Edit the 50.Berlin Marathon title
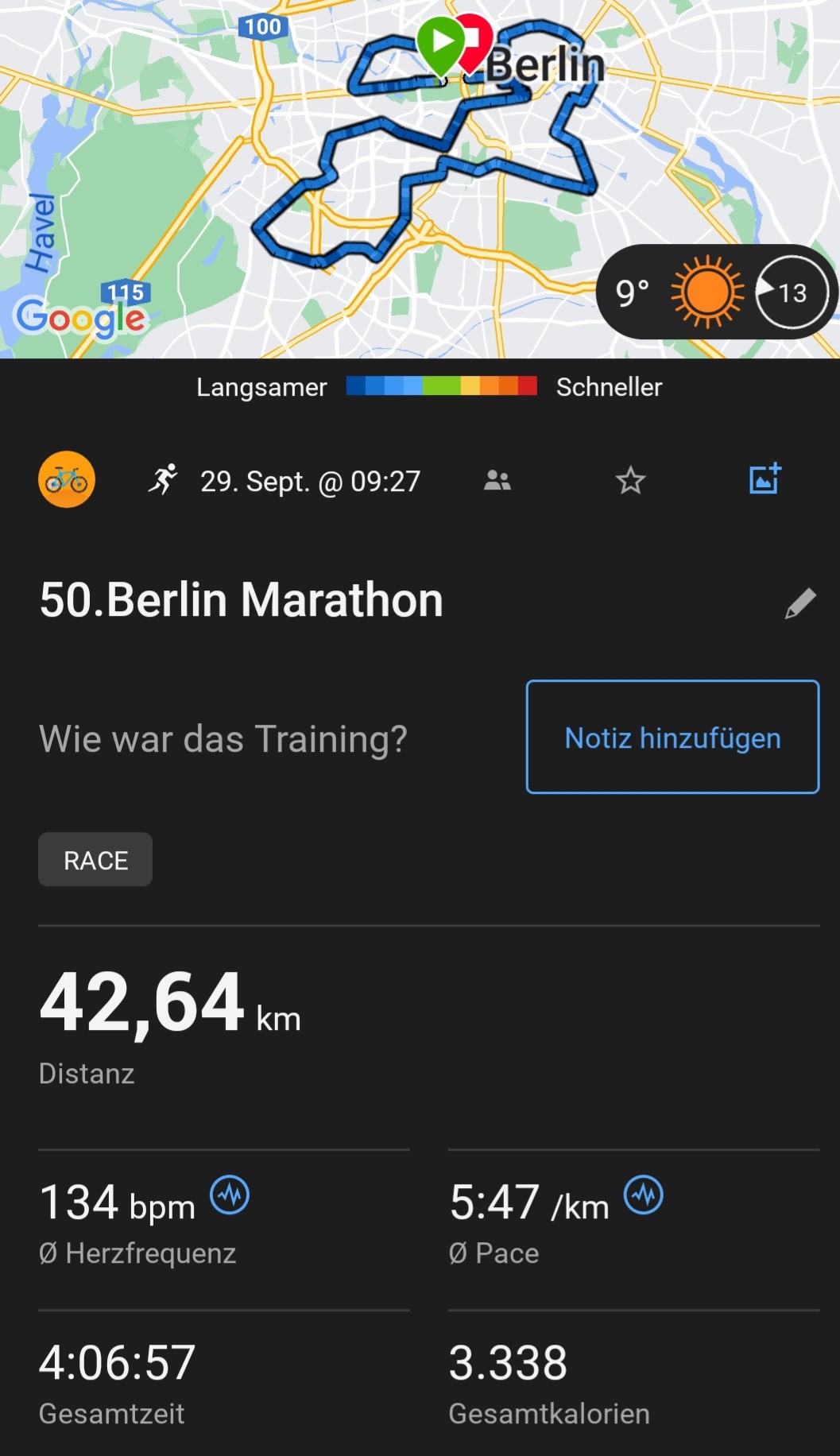This screenshot has height=1456, width=840. (800, 603)
